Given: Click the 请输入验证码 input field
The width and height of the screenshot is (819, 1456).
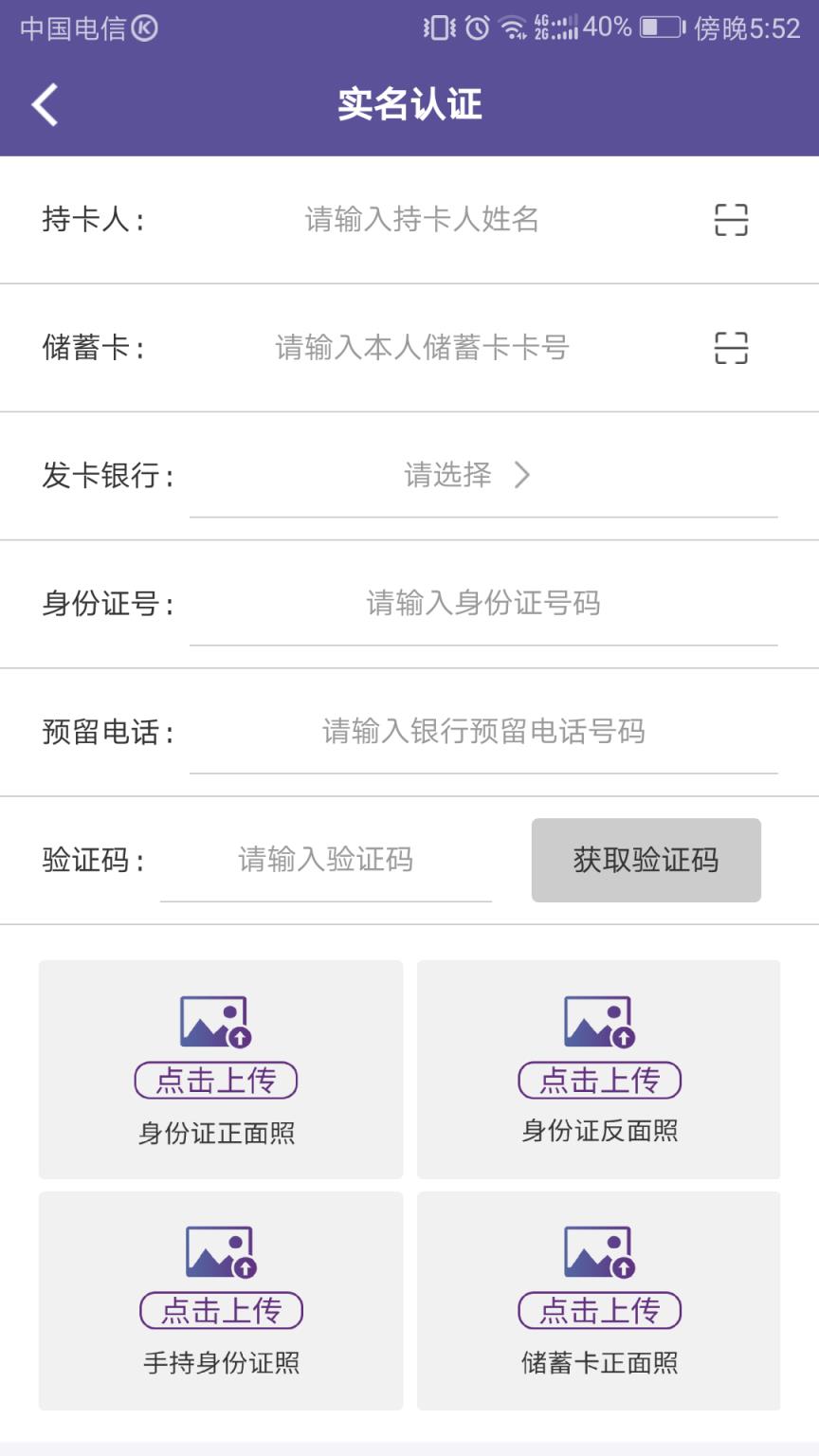Looking at the screenshot, I should click(x=325, y=860).
